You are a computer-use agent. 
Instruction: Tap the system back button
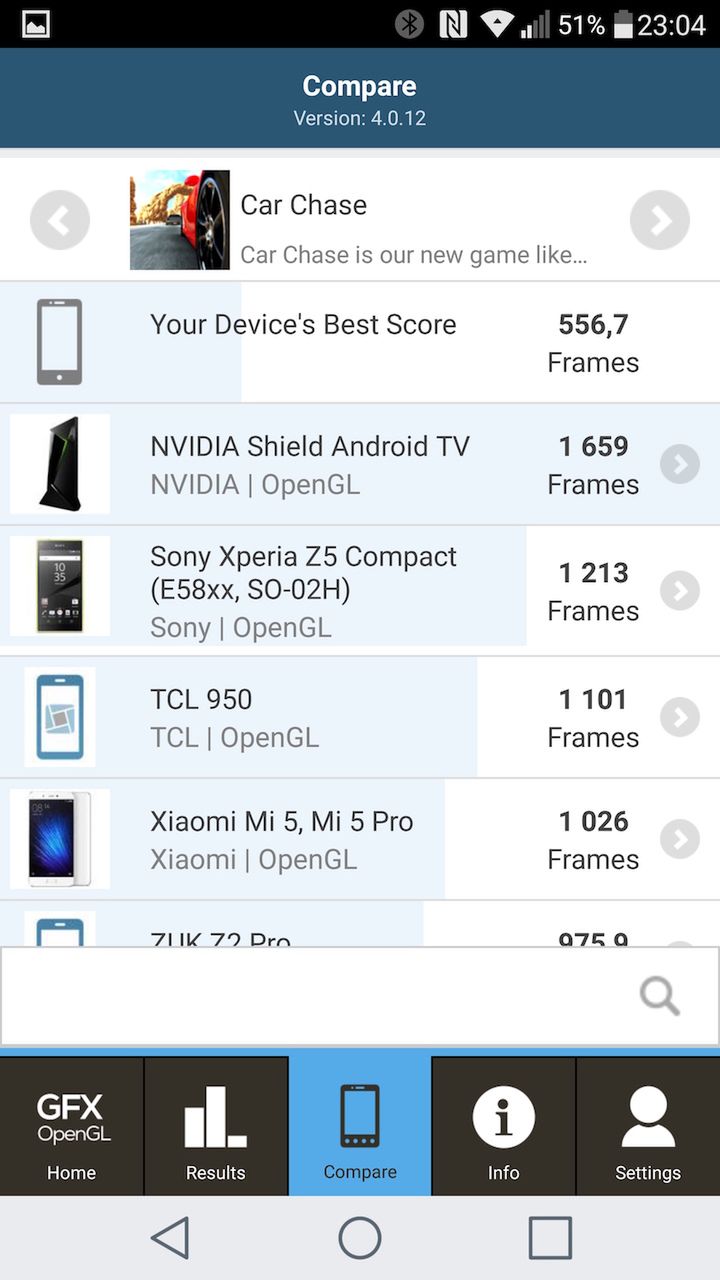tap(170, 1238)
